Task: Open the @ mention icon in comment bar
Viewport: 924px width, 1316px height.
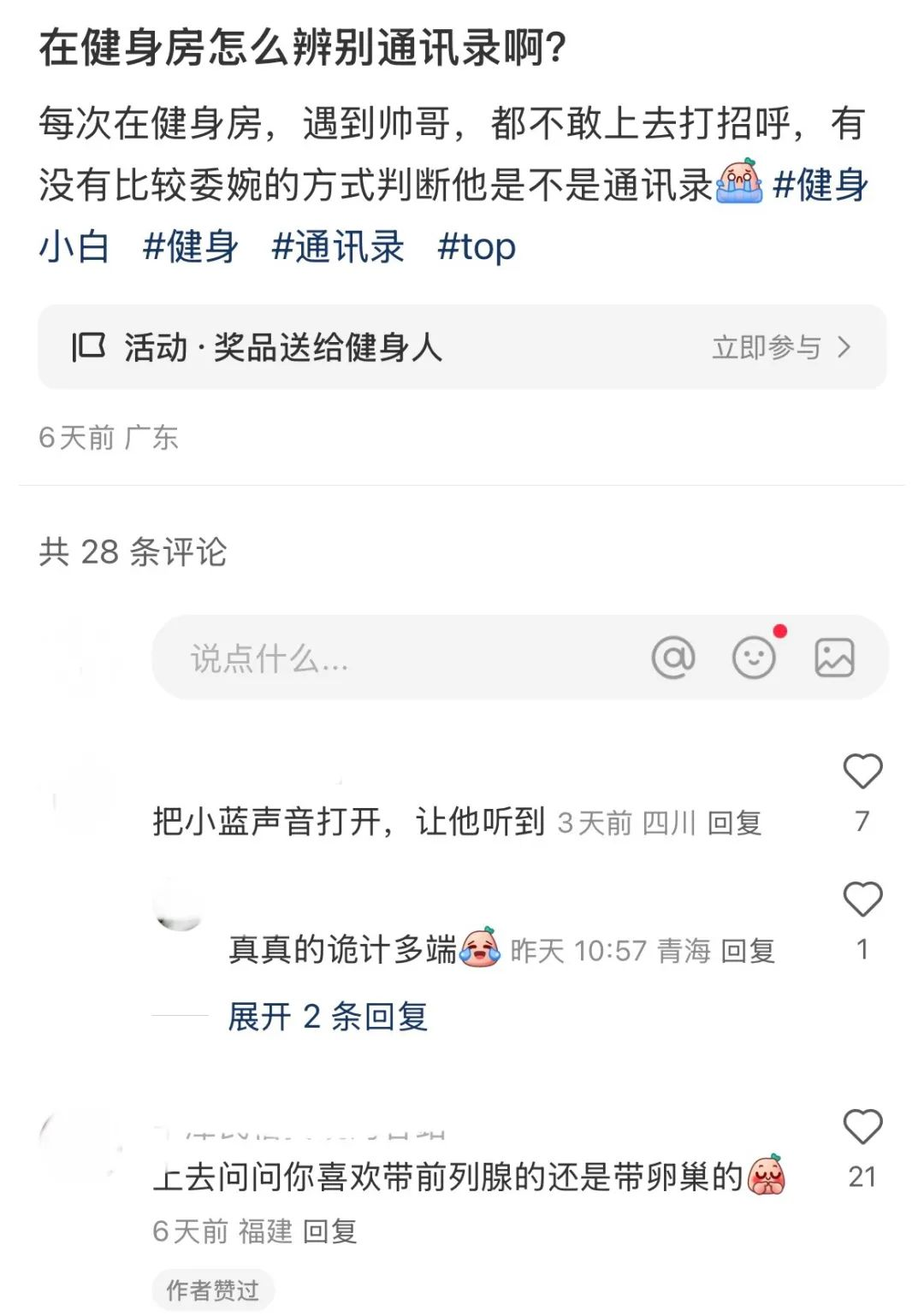Action: (675, 657)
